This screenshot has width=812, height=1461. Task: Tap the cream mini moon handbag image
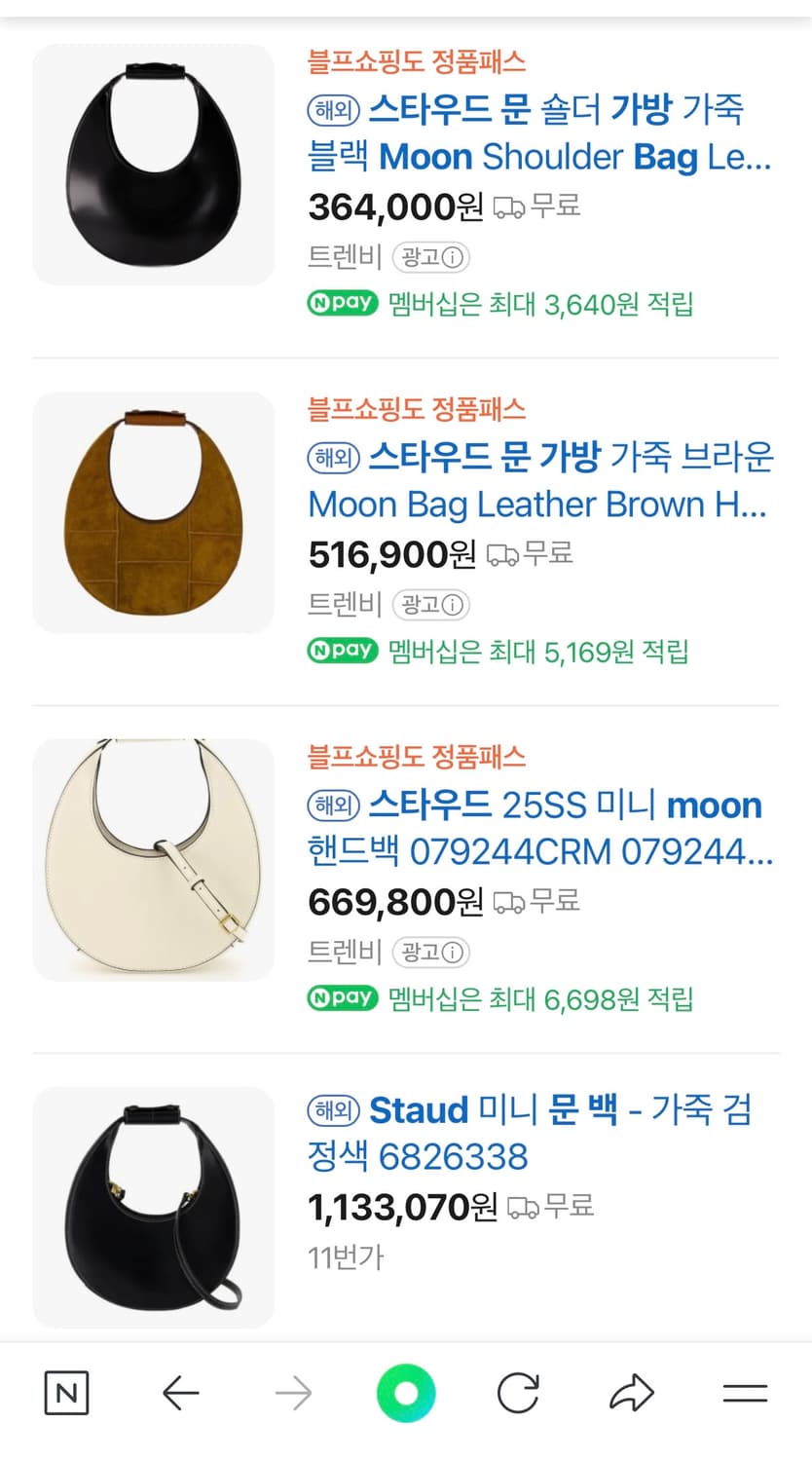click(x=153, y=858)
